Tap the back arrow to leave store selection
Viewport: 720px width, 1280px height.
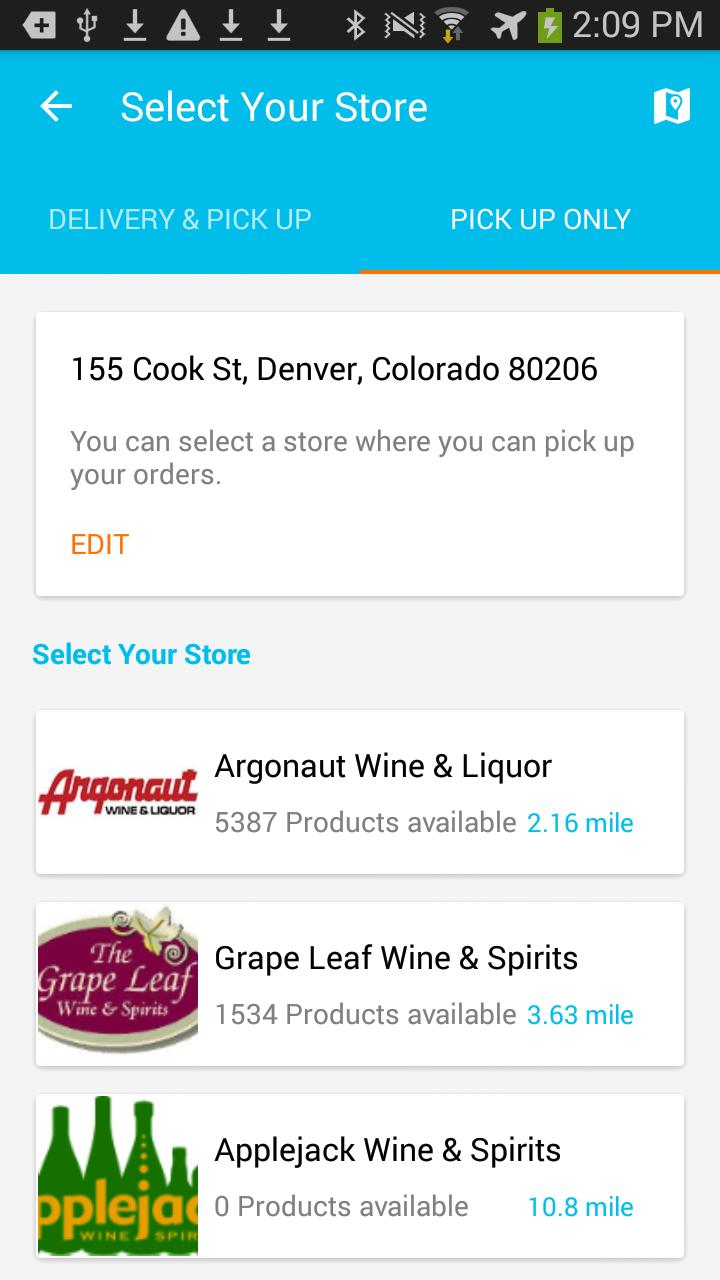(56, 105)
